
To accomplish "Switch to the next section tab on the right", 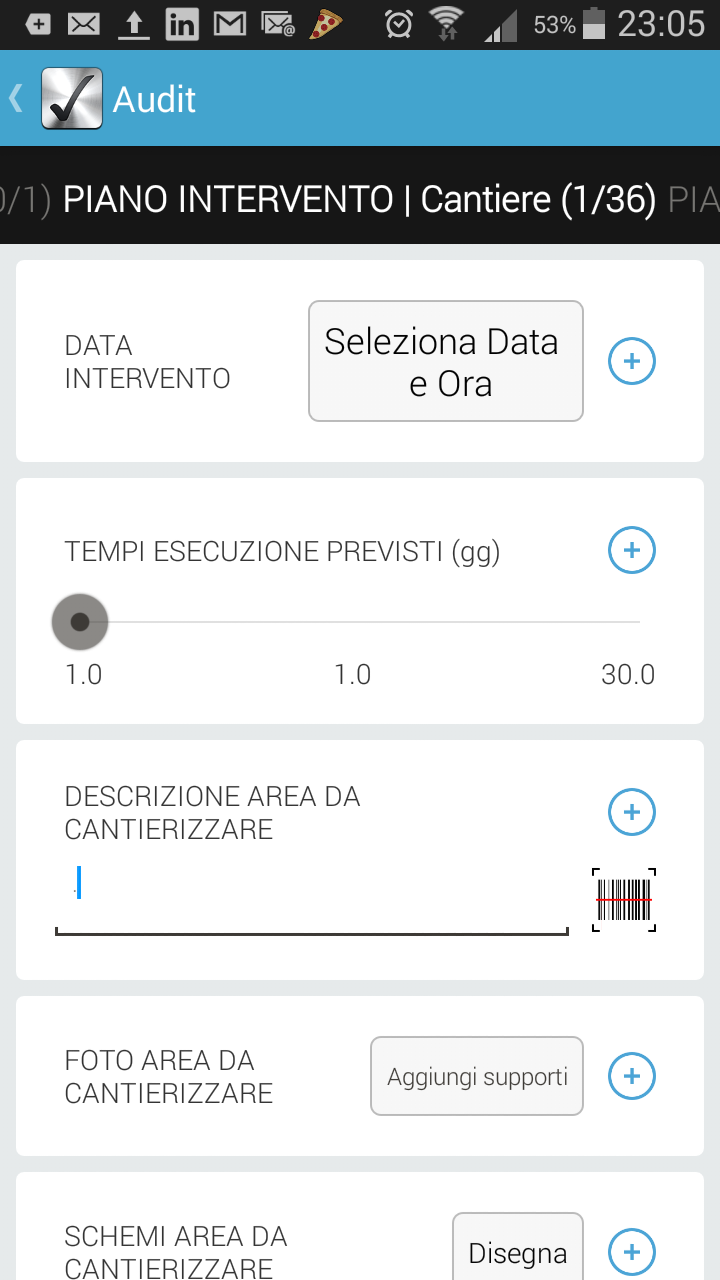I will [693, 199].
